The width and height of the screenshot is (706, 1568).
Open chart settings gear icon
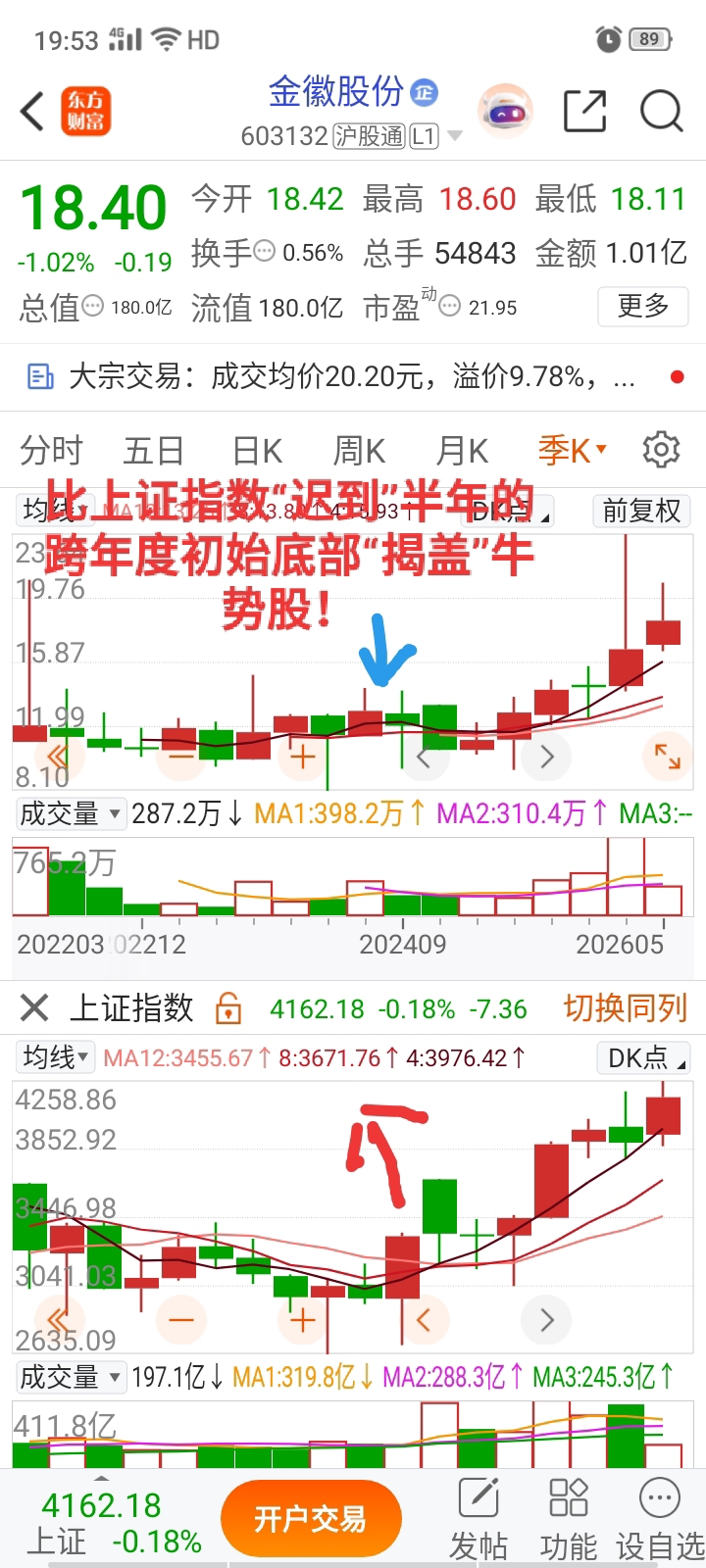point(661,450)
